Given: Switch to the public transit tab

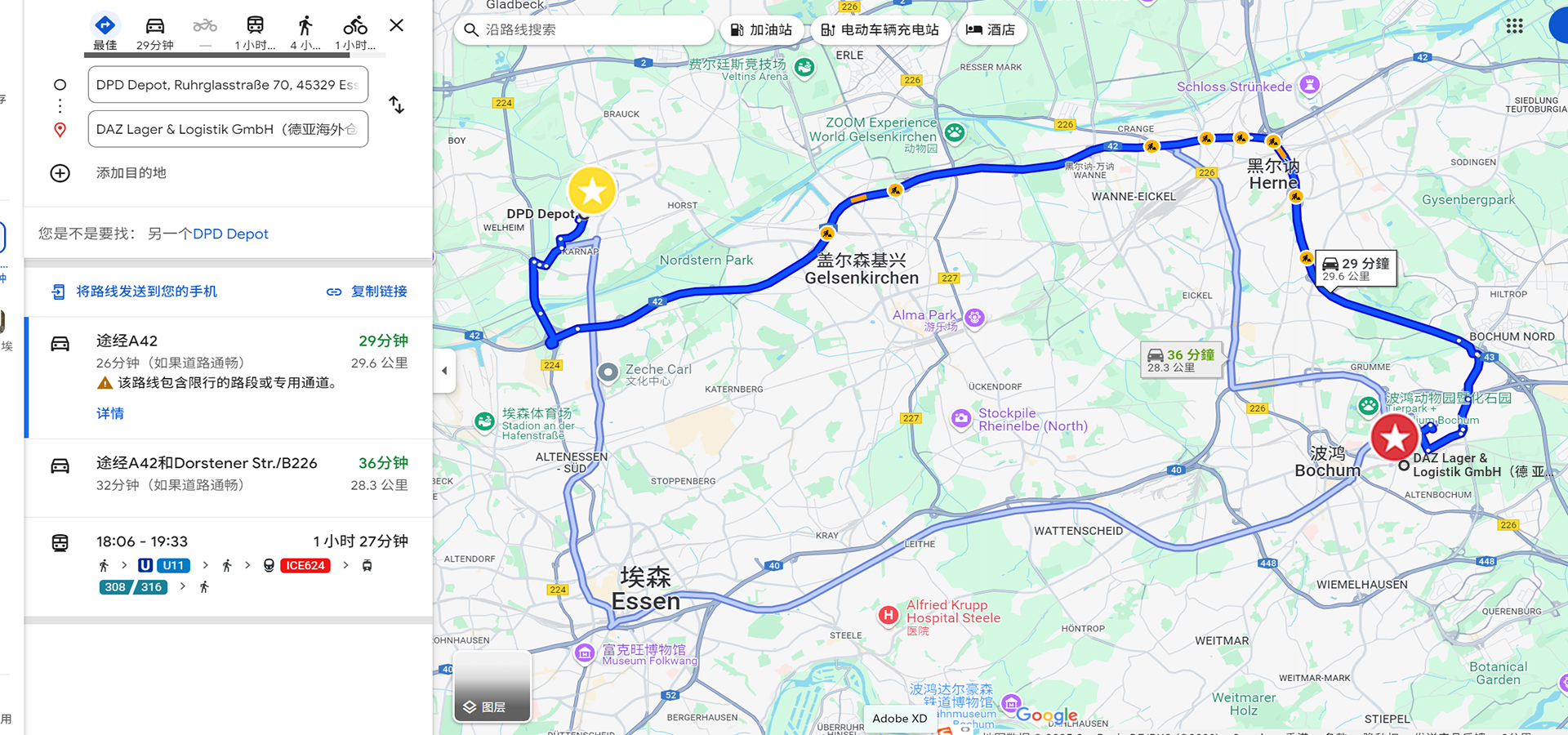Looking at the screenshot, I should (x=255, y=33).
